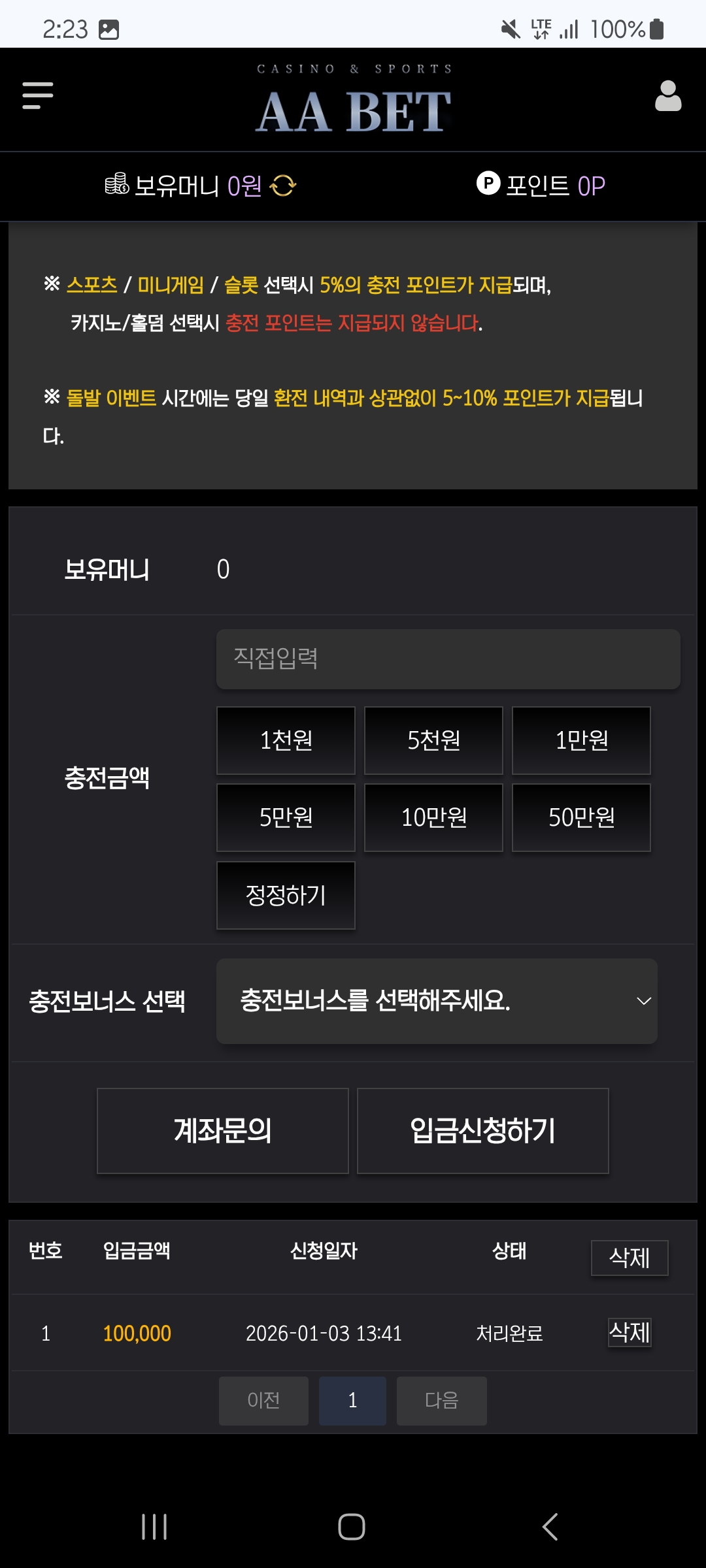The width and height of the screenshot is (706, 1568).
Task: Choose the 5만원 amount button
Action: [286, 817]
